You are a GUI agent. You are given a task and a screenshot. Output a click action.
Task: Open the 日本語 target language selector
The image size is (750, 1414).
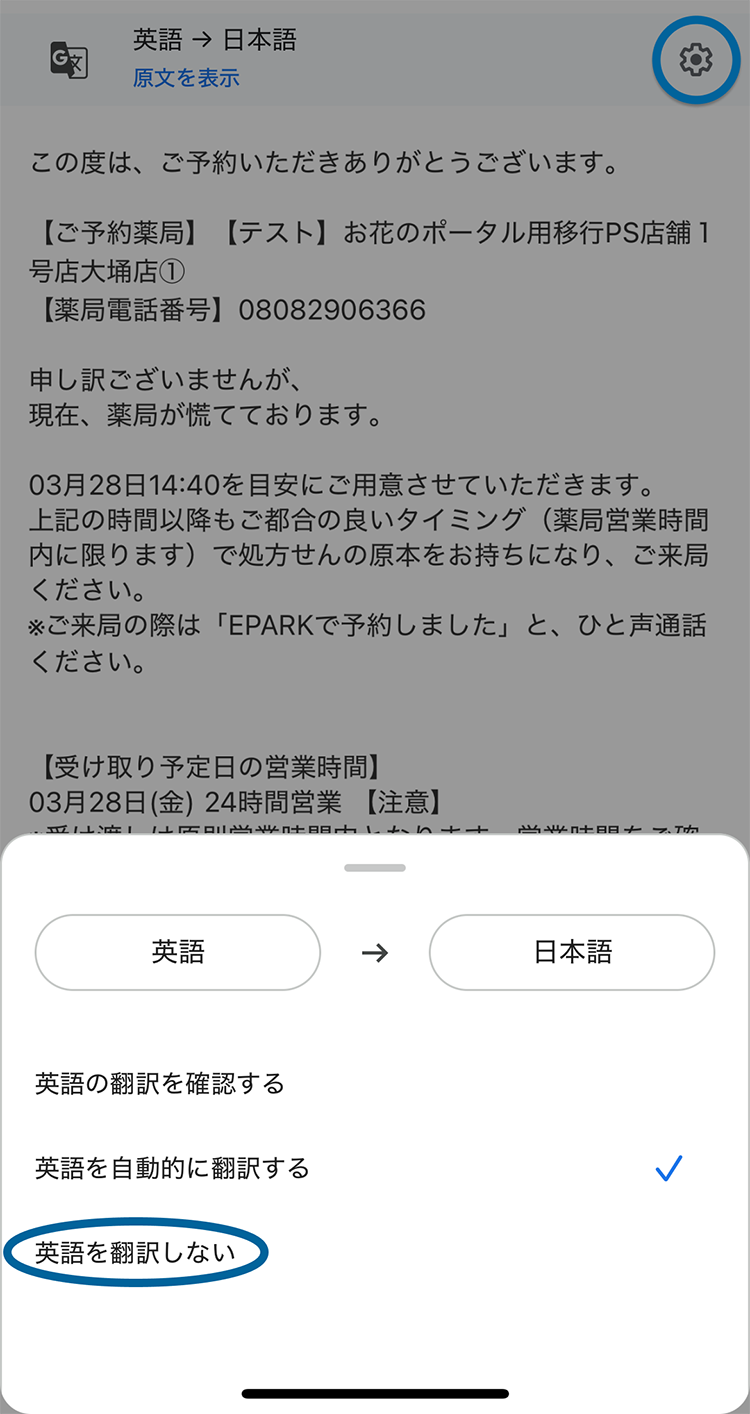coord(571,952)
